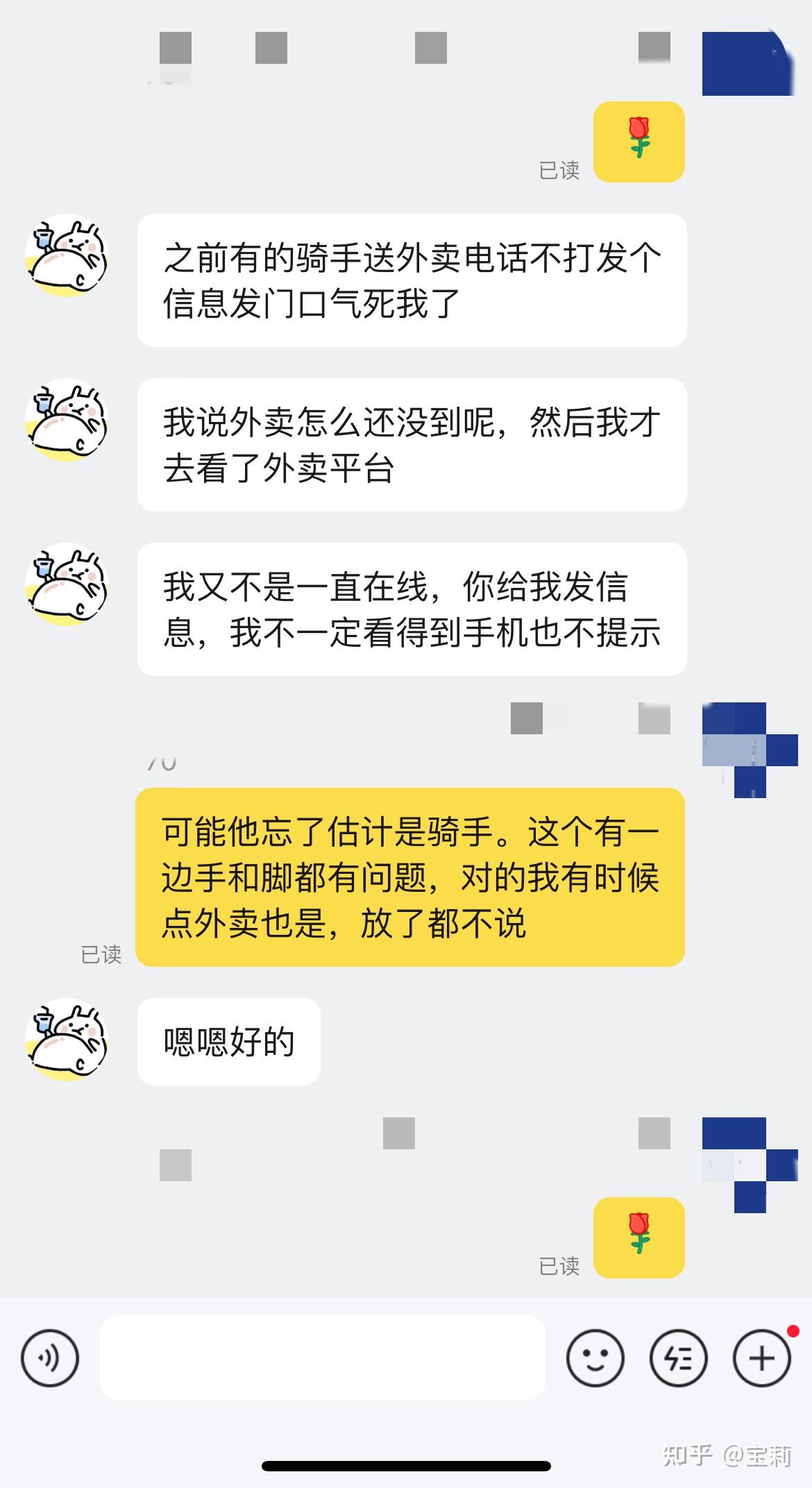Tap the 已读 label under the yellow message

coord(101,956)
